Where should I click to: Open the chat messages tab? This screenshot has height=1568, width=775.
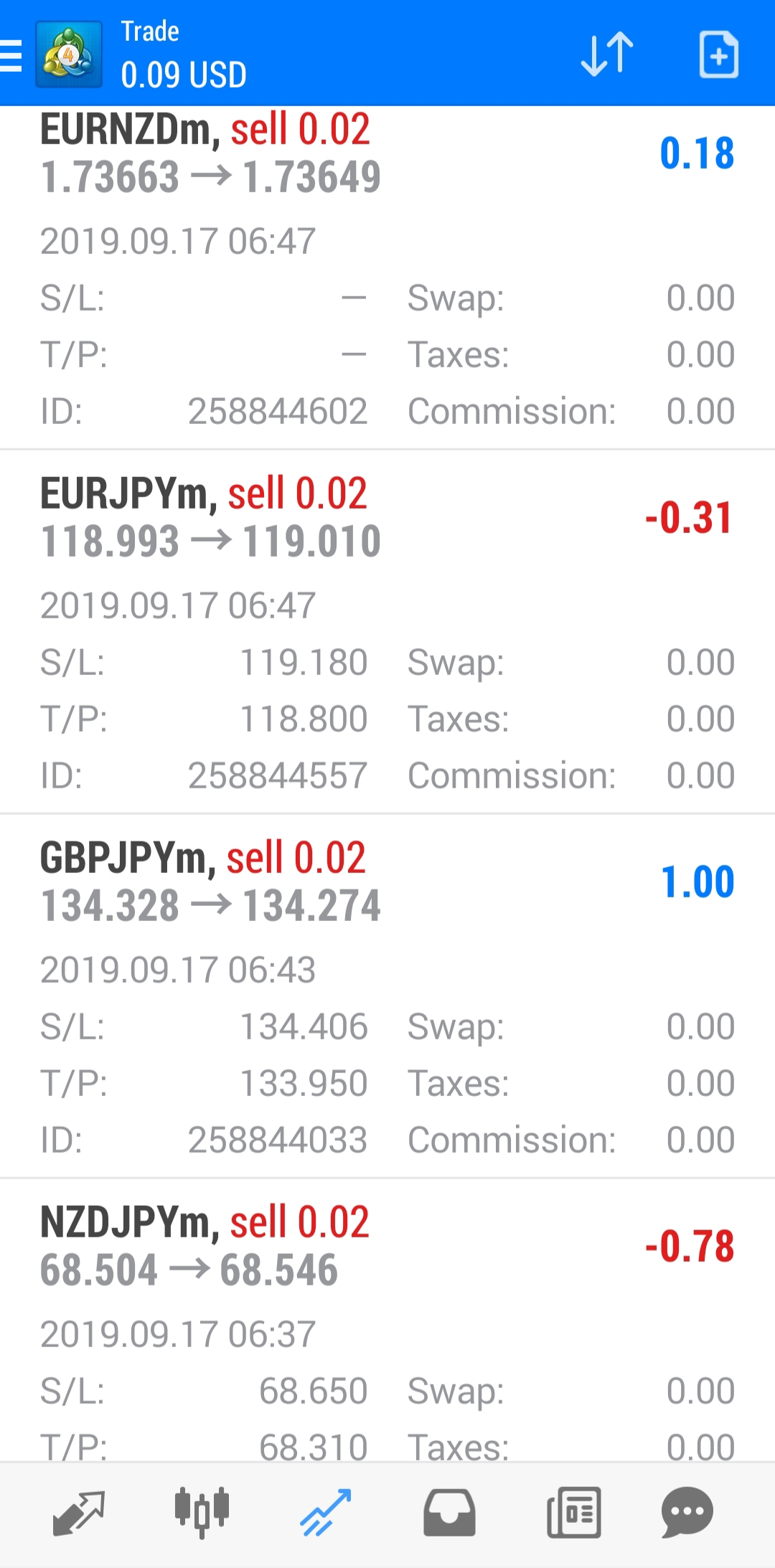687,1513
